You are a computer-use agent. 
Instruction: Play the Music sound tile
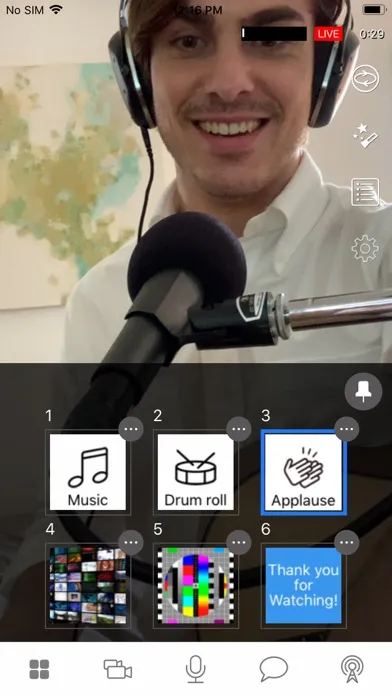[x=88, y=472]
